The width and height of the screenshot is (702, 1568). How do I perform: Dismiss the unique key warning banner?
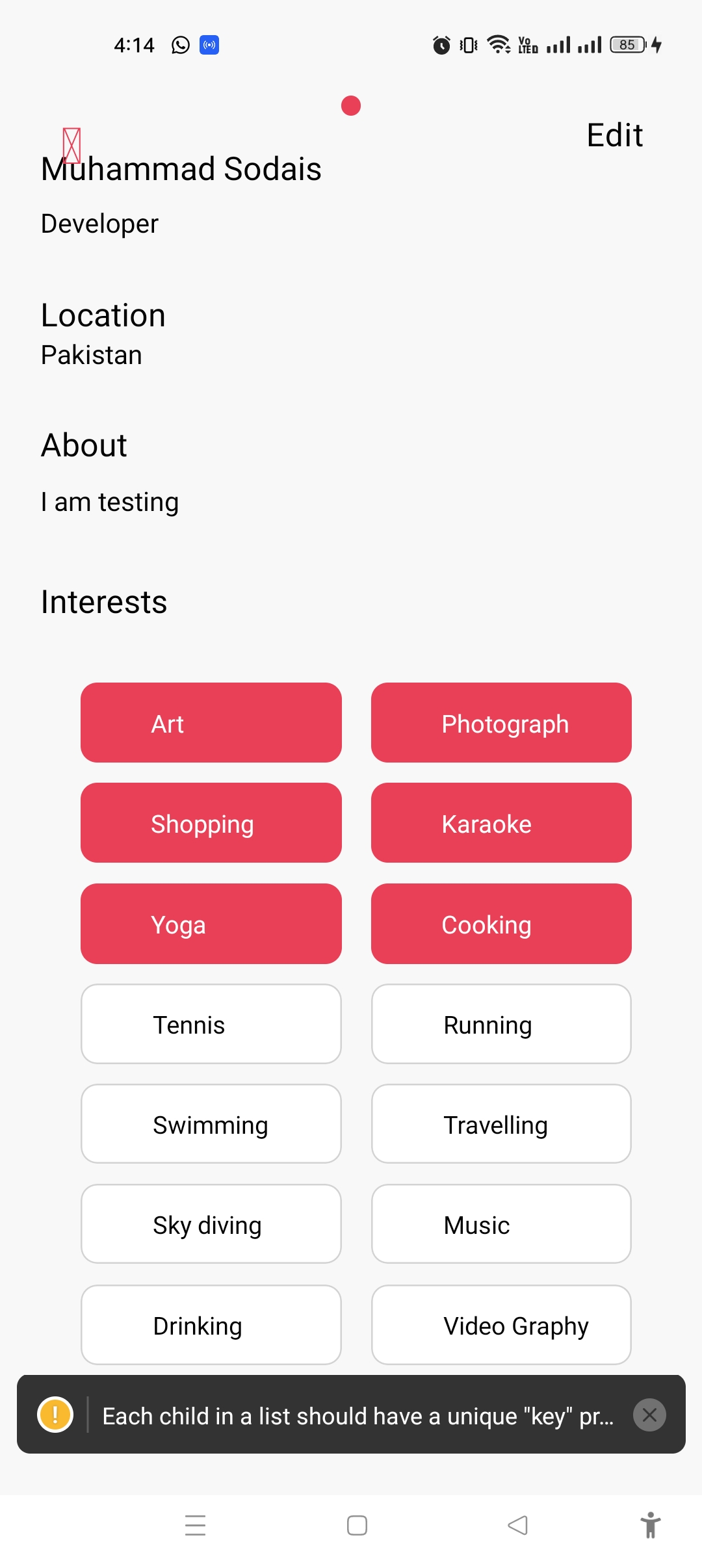(x=649, y=1415)
